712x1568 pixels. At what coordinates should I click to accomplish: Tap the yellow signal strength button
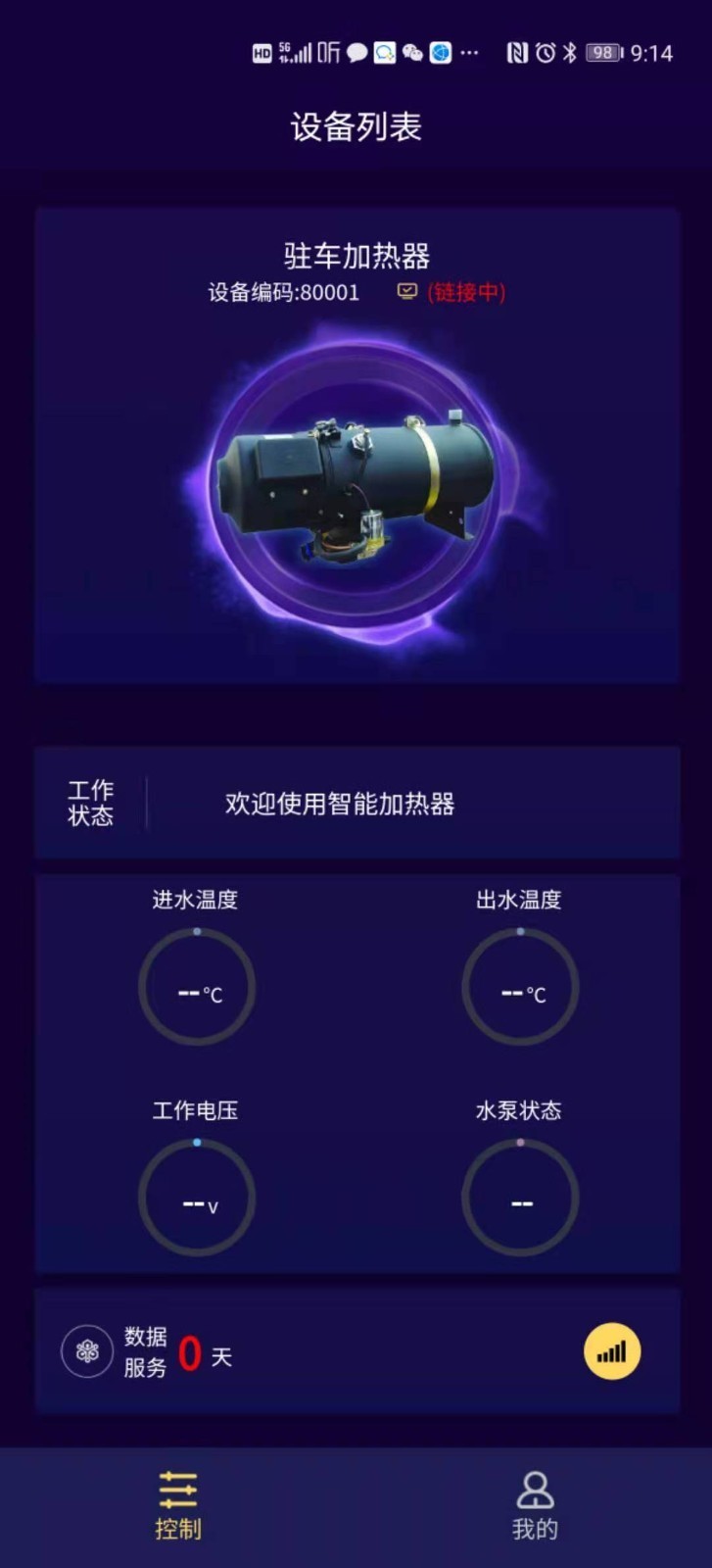[x=612, y=1352]
